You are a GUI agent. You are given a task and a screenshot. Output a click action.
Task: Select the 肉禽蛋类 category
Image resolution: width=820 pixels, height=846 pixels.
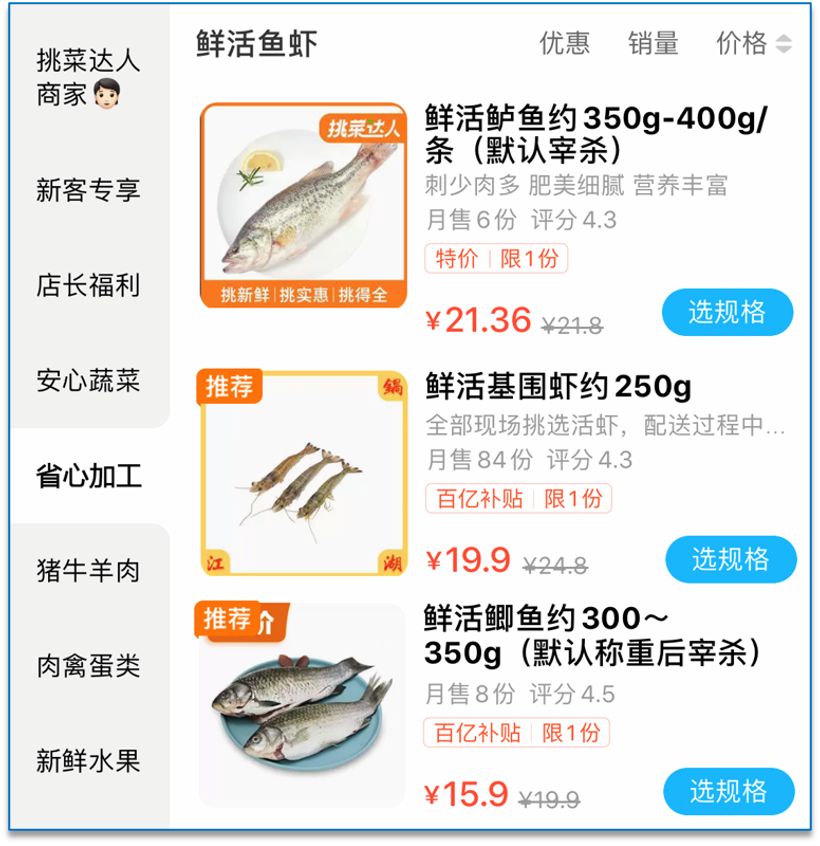pyautogui.click(x=88, y=666)
